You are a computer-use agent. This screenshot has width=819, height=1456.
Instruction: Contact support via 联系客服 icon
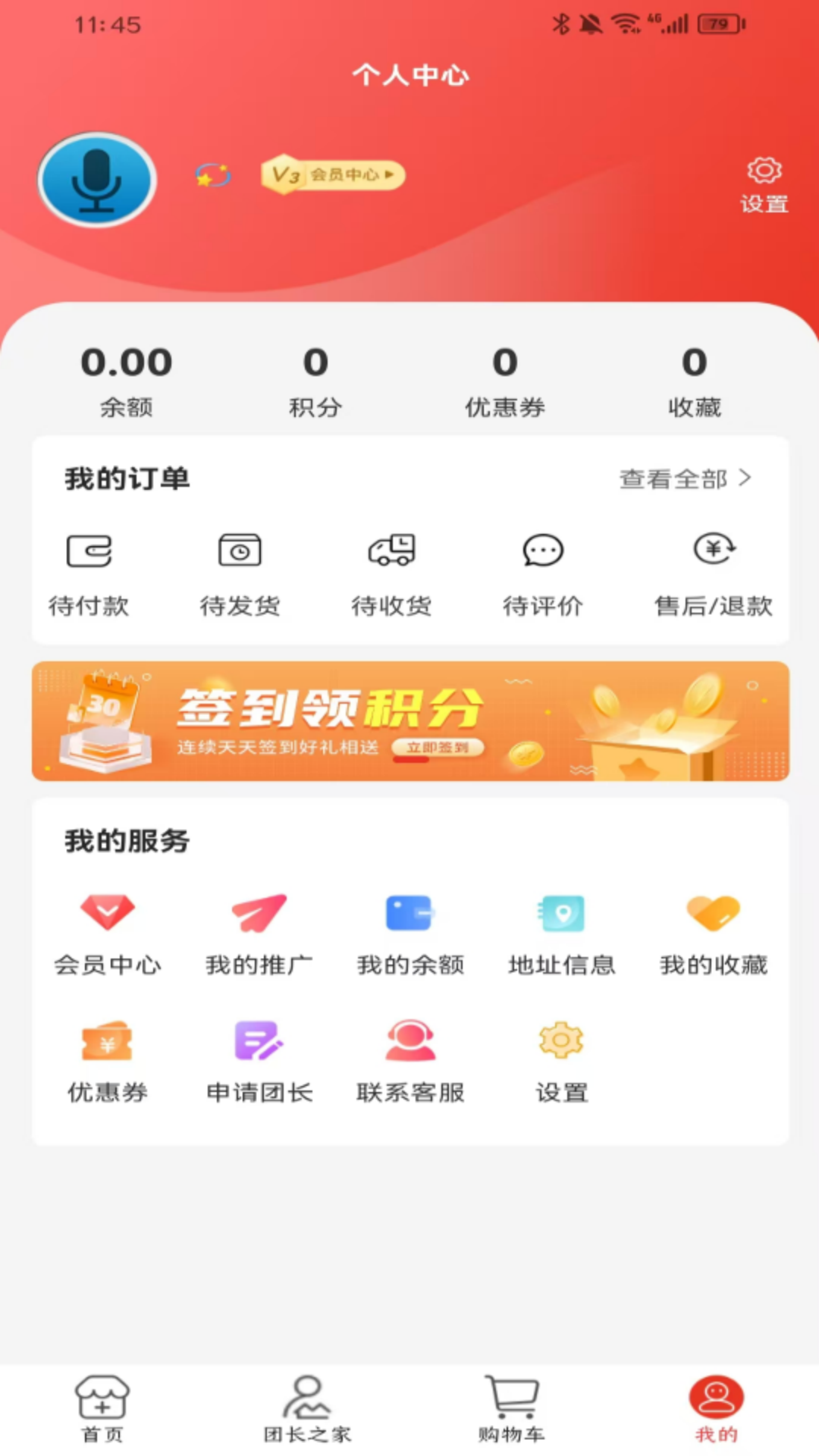(409, 1042)
